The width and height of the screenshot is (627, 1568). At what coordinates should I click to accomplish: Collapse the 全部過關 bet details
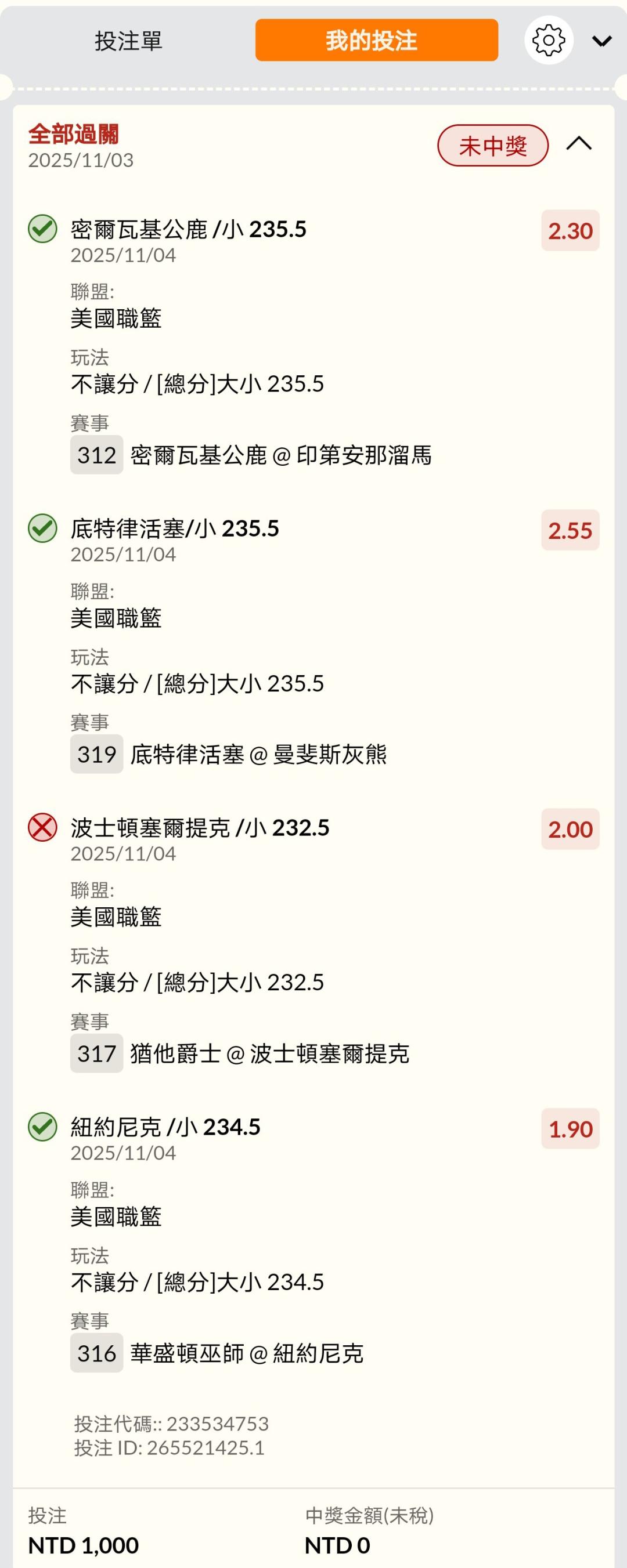[x=578, y=144]
